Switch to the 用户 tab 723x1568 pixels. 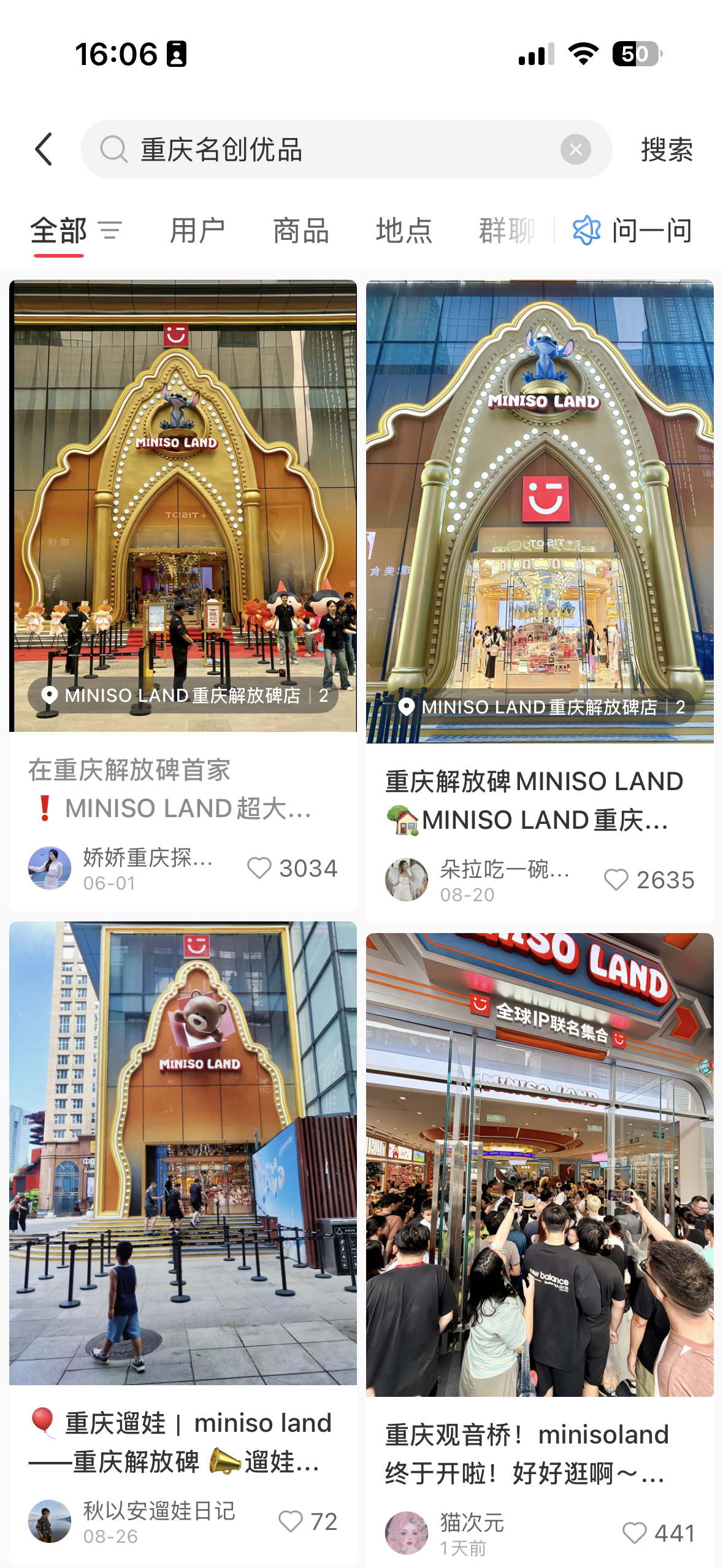click(x=197, y=231)
